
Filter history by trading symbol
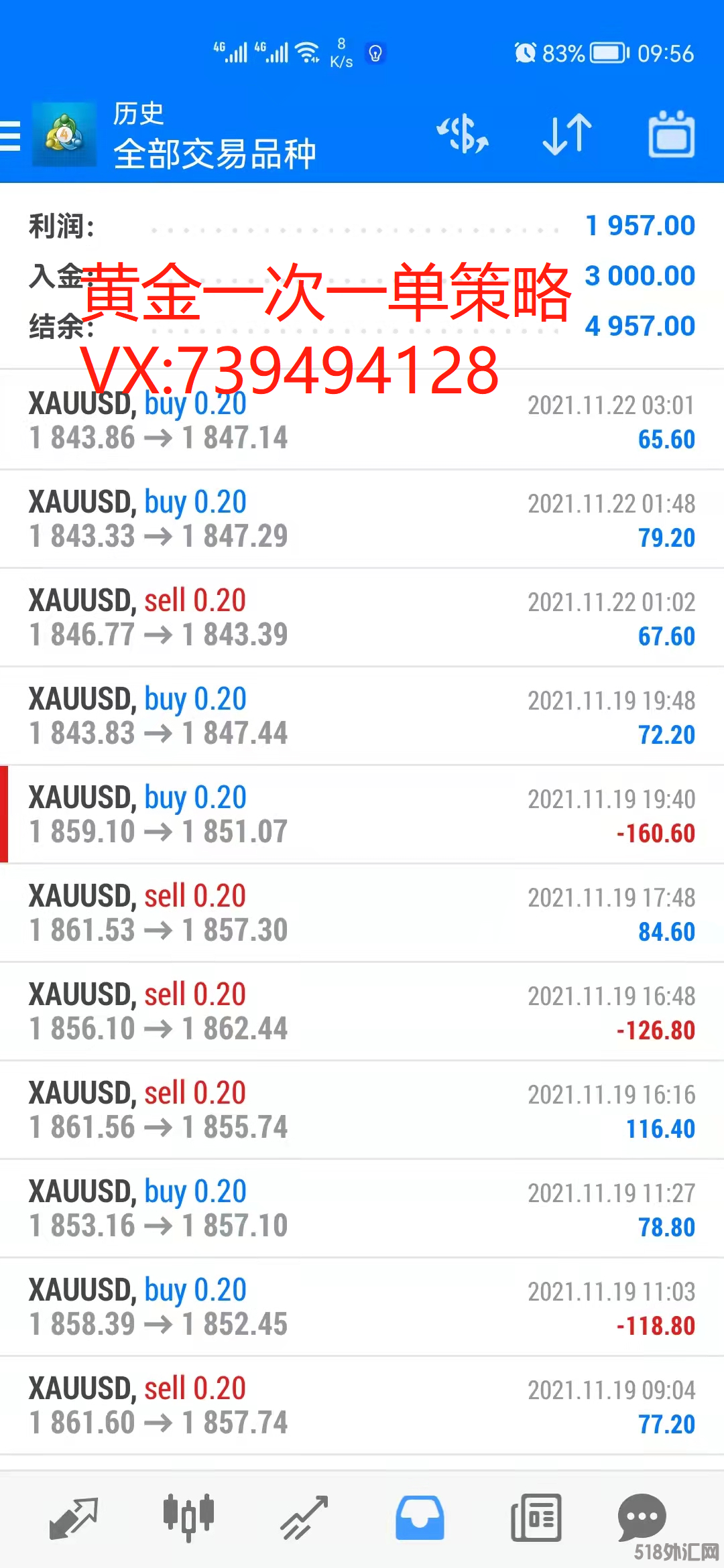(x=463, y=134)
